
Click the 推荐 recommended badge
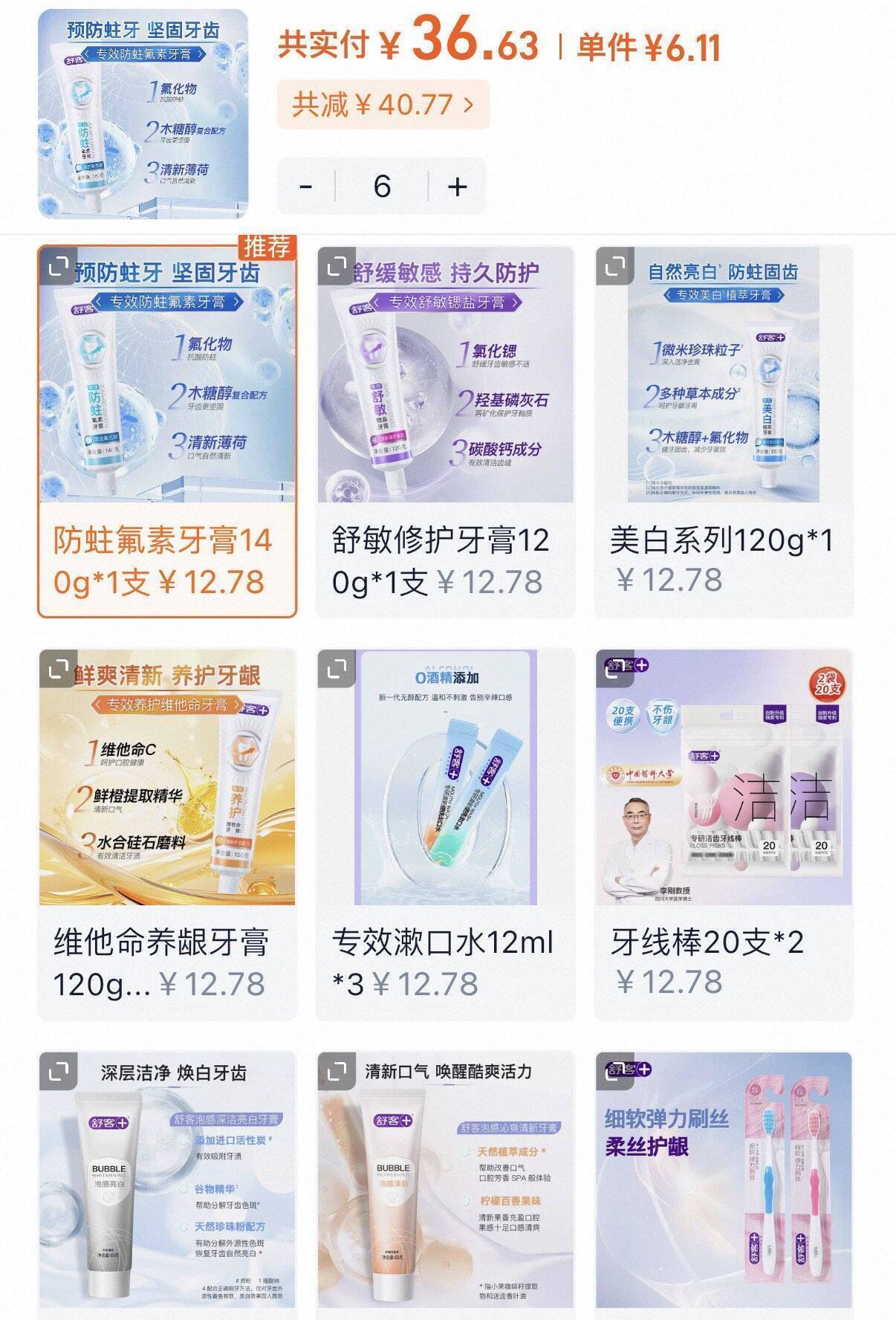click(268, 248)
